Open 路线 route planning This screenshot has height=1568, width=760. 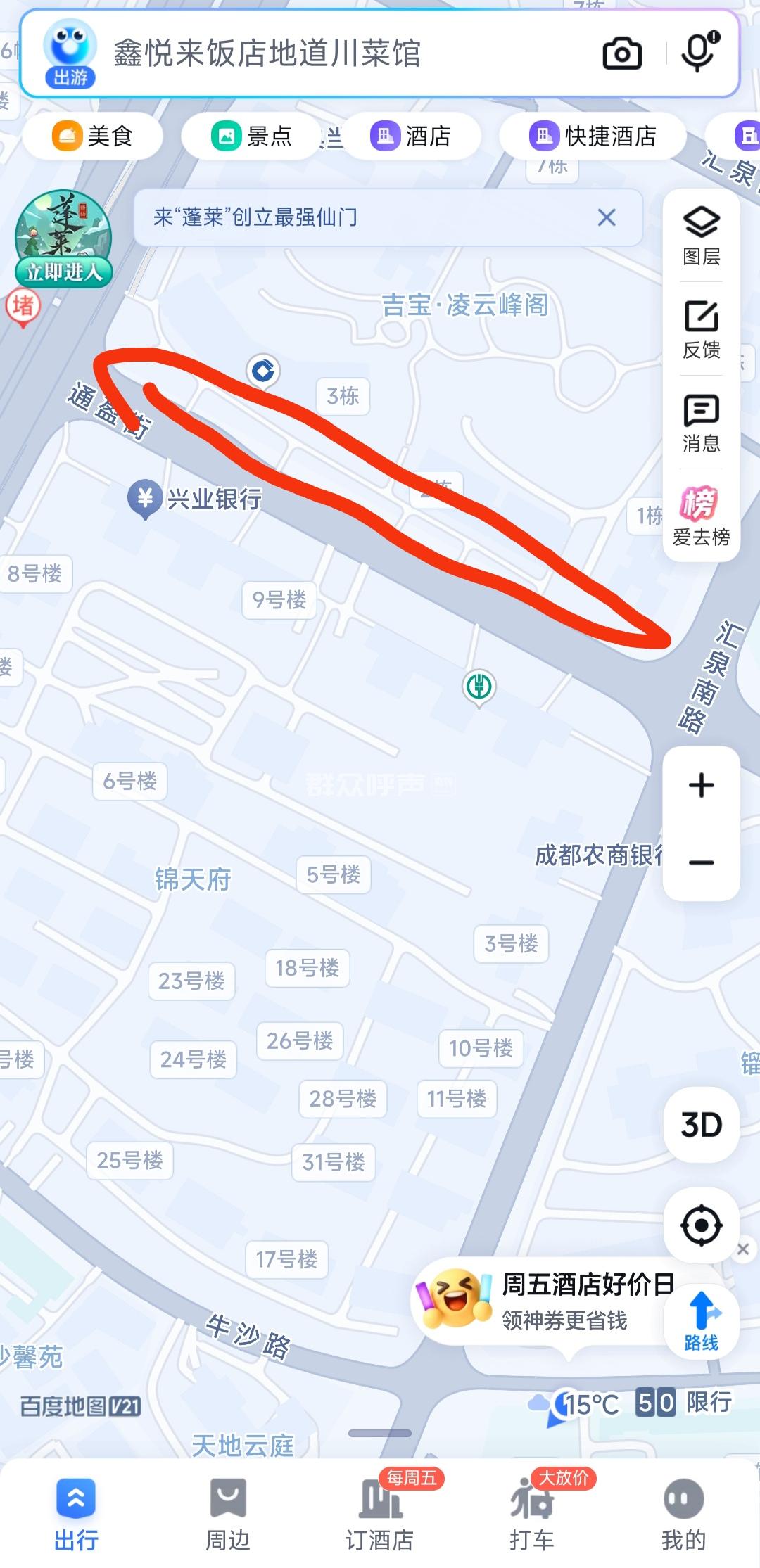coord(702,1321)
